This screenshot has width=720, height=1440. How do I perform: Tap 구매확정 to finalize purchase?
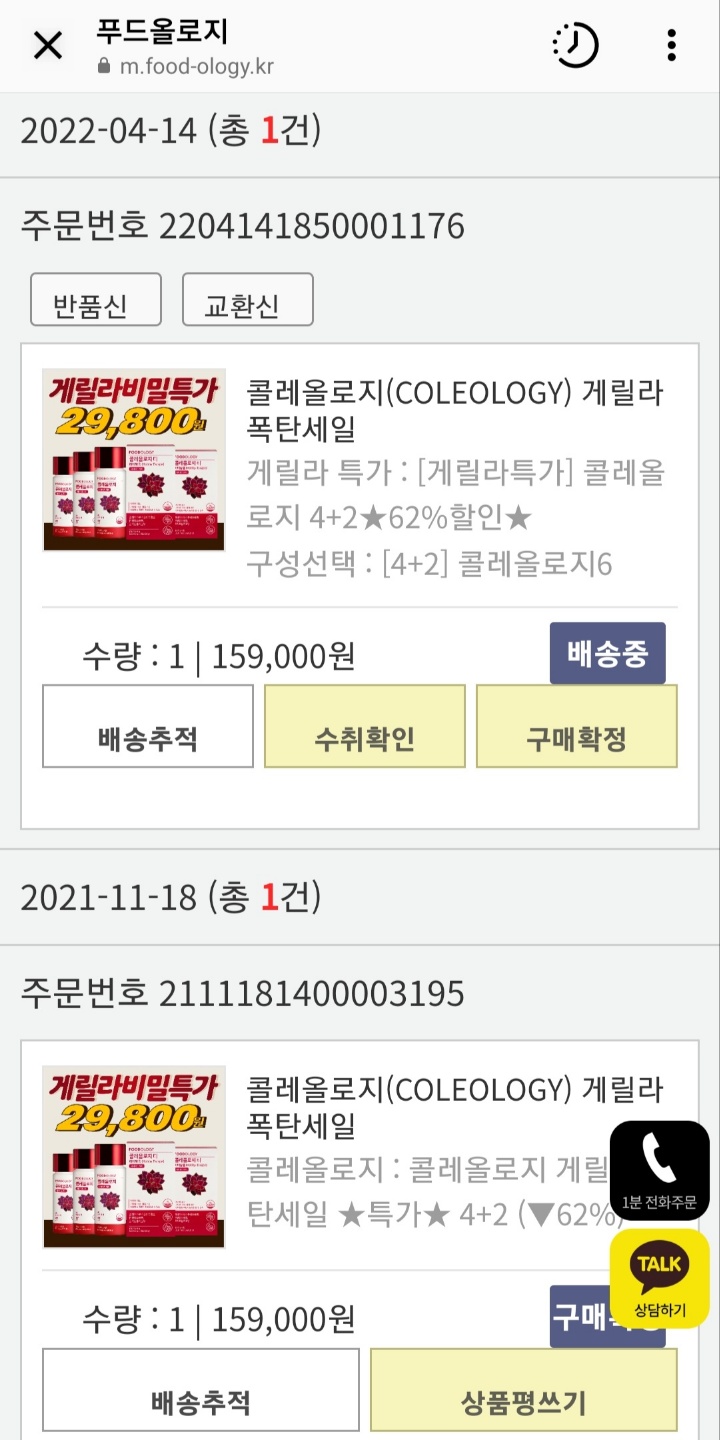coord(577,726)
